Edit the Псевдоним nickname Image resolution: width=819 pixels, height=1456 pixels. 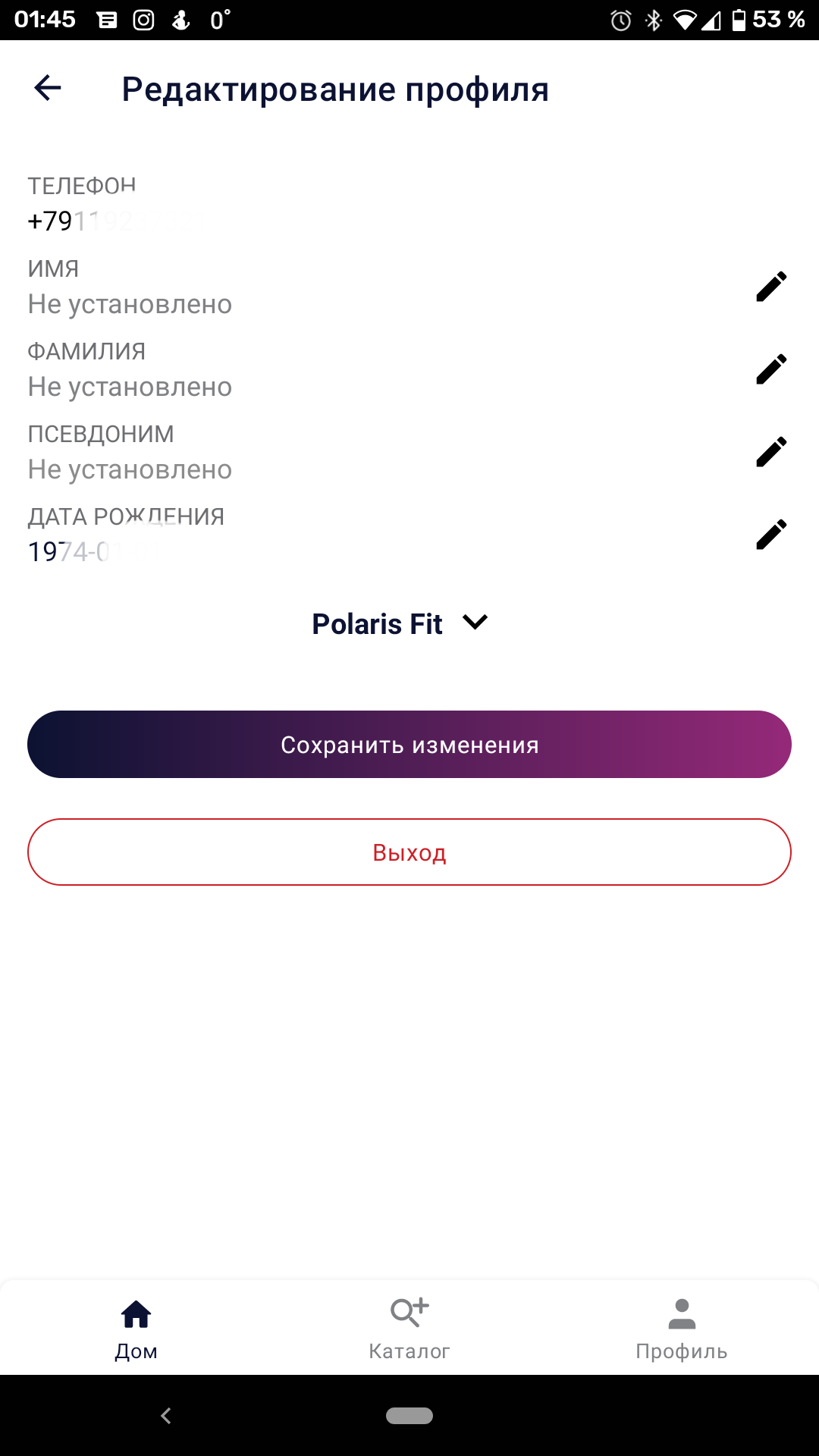pyautogui.click(x=771, y=453)
